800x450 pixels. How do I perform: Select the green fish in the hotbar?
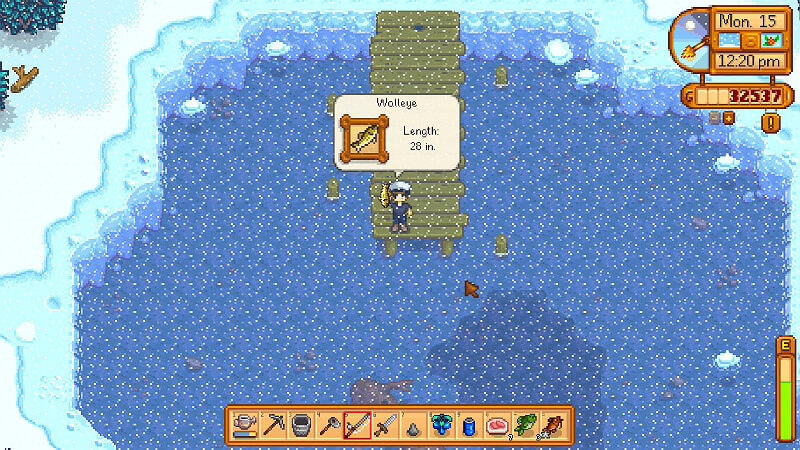pyautogui.click(x=524, y=425)
